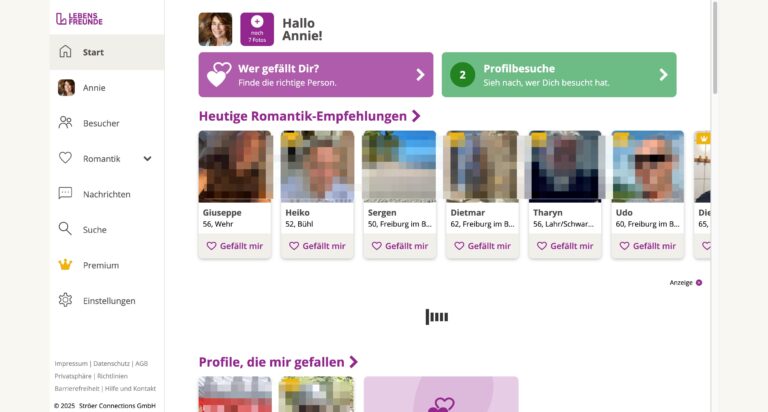Open Annie's profile in sidebar
The height and width of the screenshot is (412, 768).
coord(93,88)
